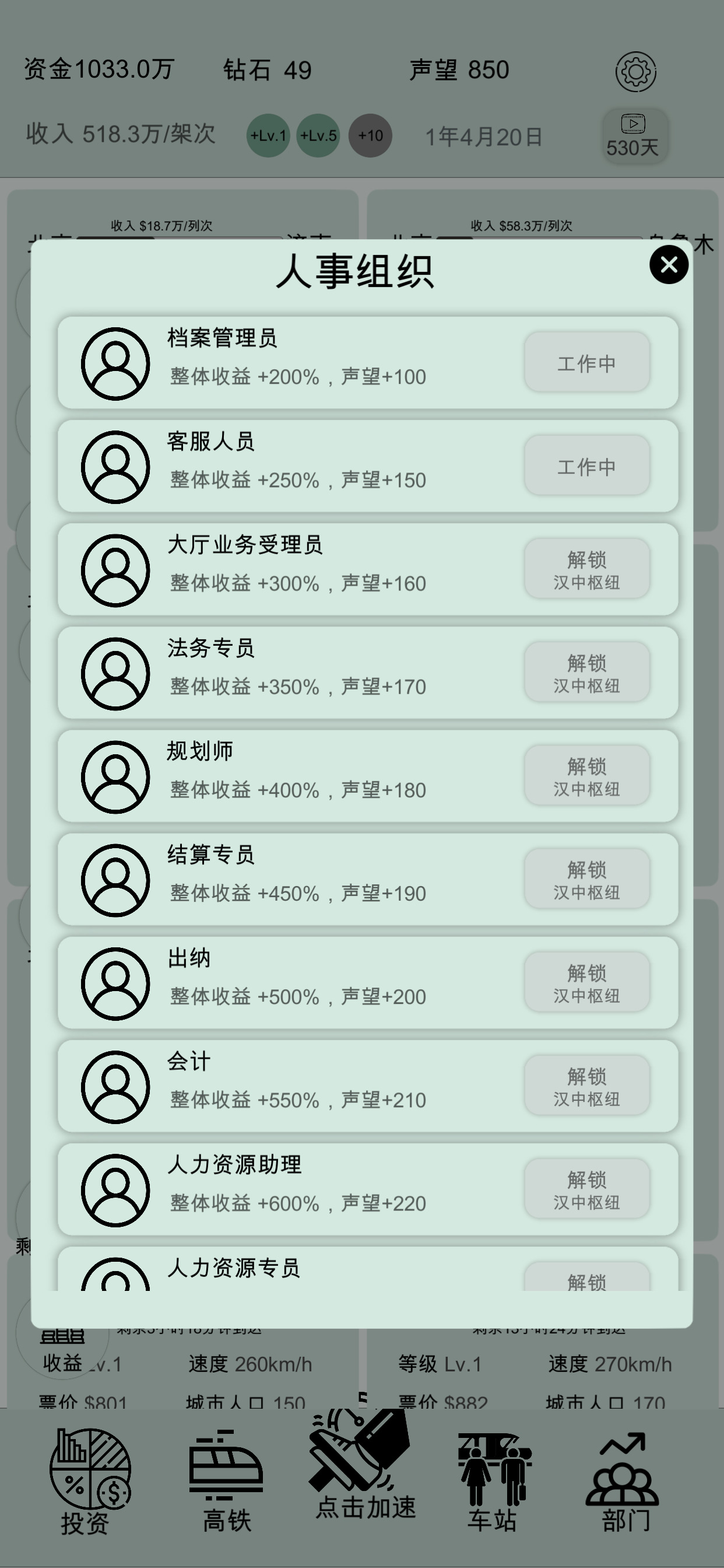Screen dimensions: 724x1568
Task: Unlock the 法务专员 position
Action: coord(586,673)
